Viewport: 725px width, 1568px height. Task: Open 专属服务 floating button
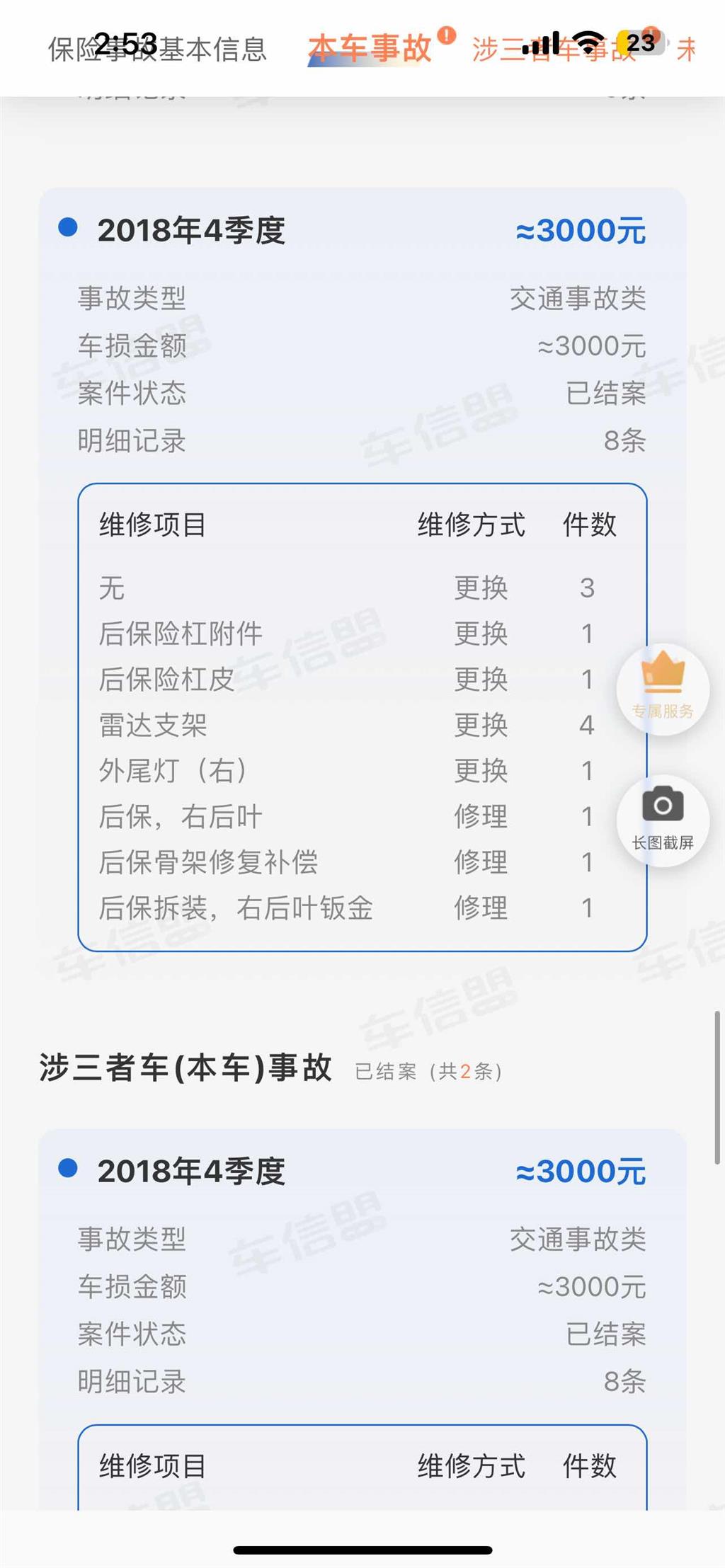(x=663, y=689)
